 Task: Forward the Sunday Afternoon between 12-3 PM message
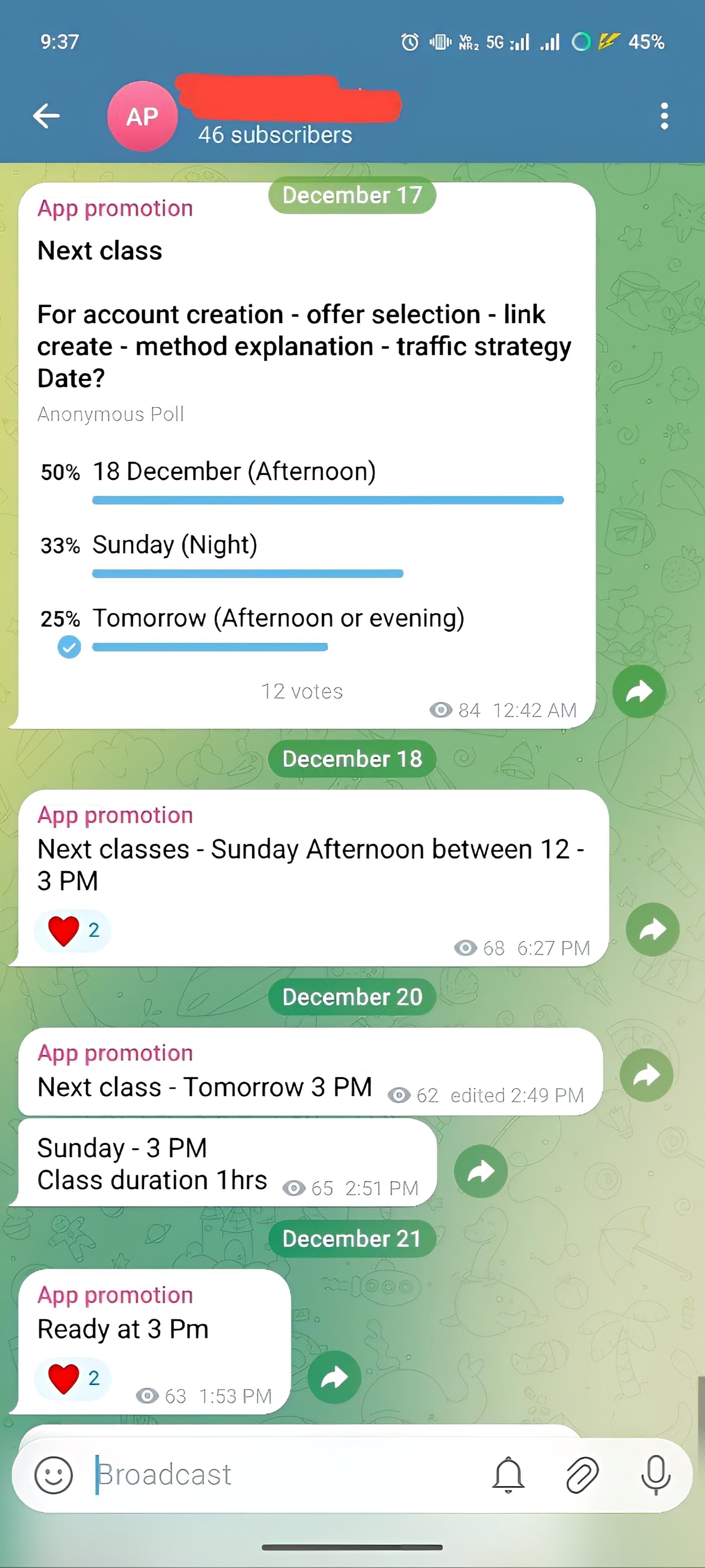tap(652, 929)
